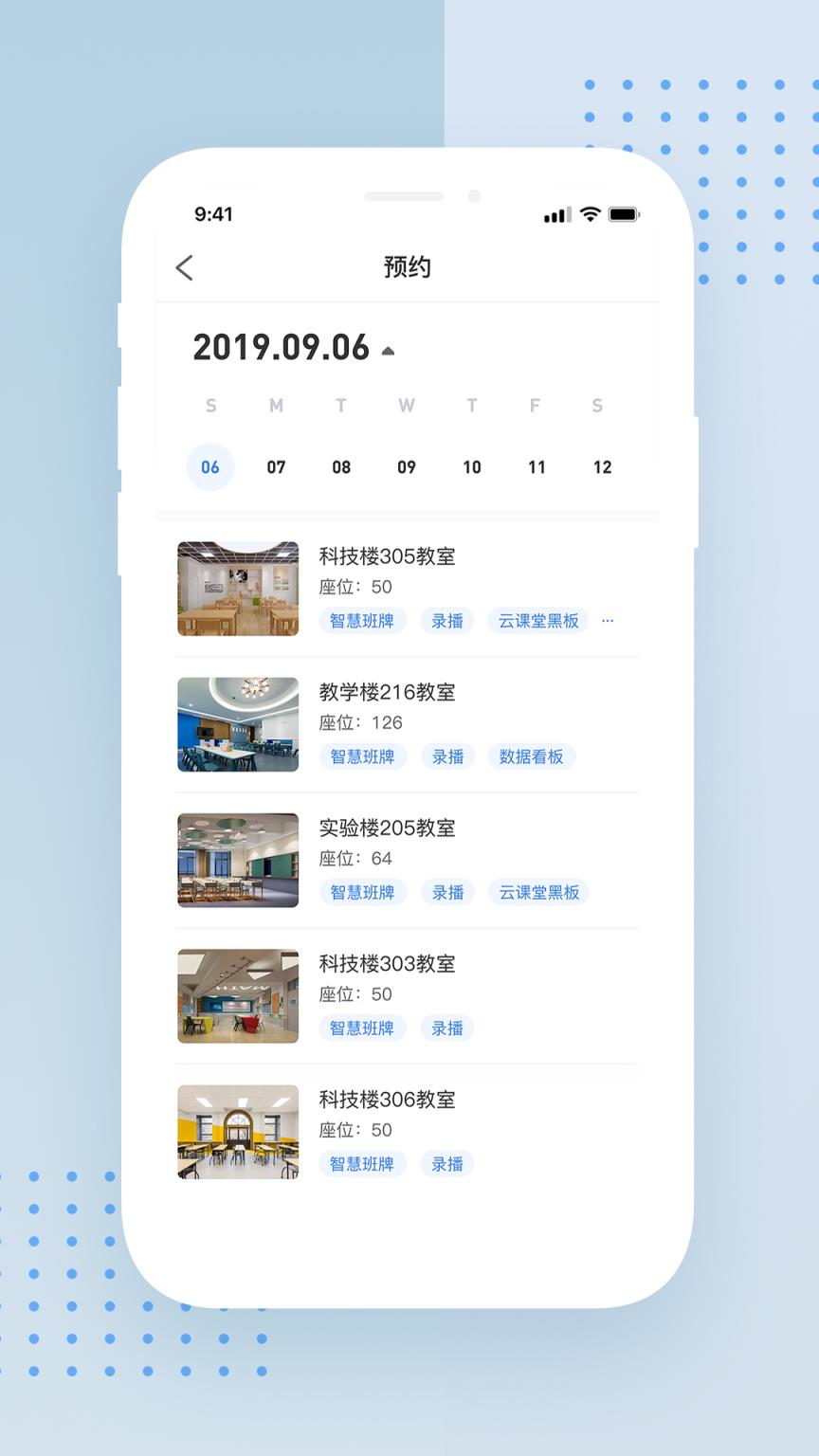Tap the battery icon in status bar

point(624,215)
